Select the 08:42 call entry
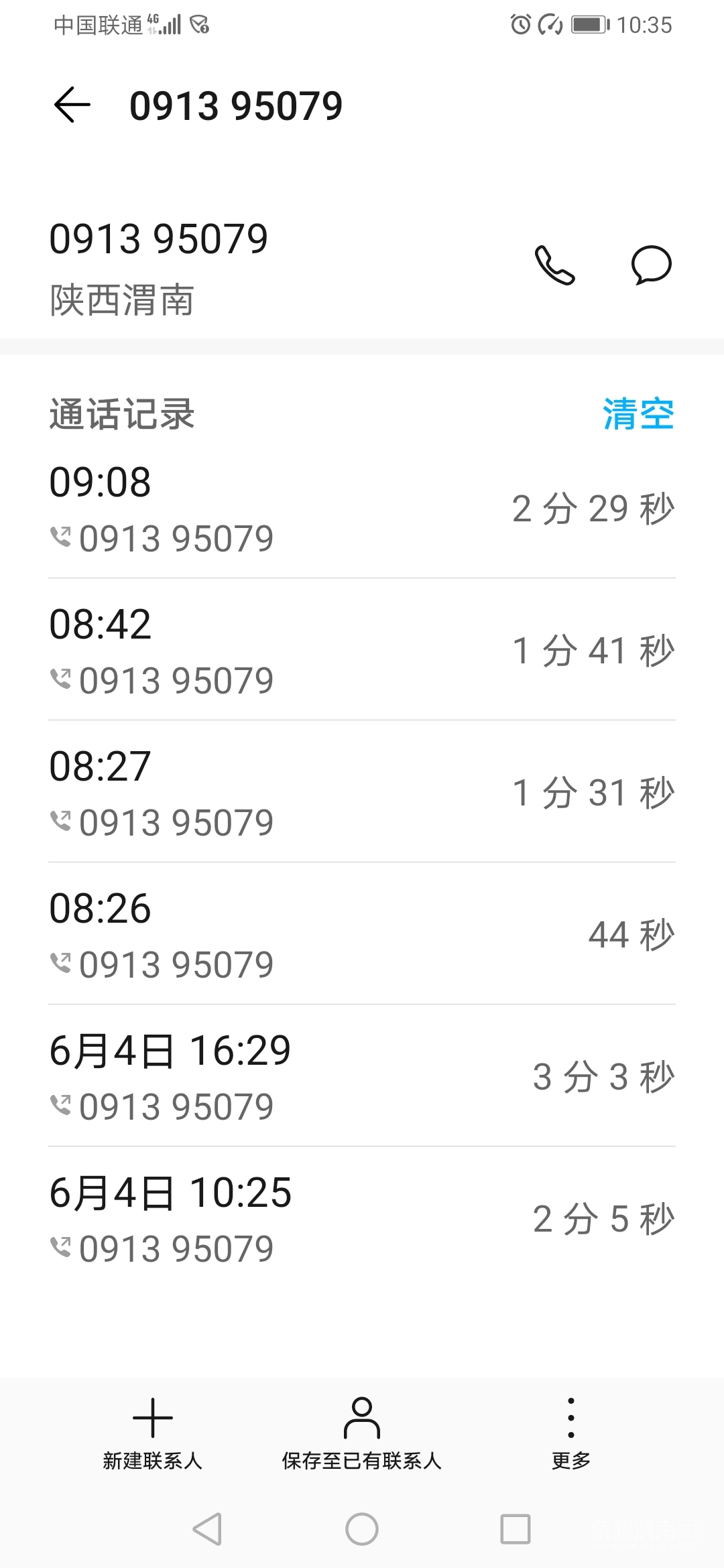724x1568 pixels. (x=362, y=651)
